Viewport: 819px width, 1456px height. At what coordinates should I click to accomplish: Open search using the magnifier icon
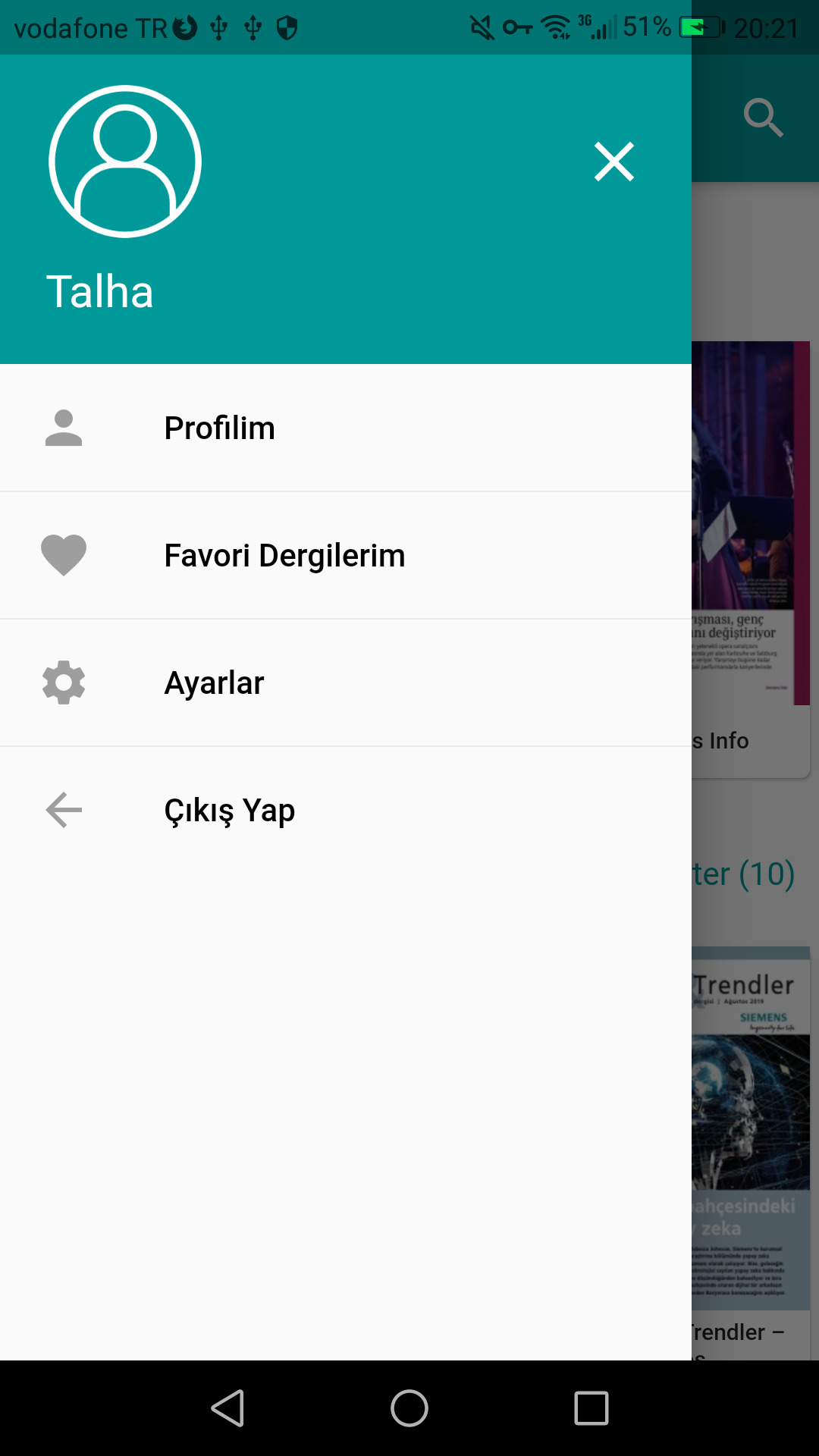(x=763, y=118)
